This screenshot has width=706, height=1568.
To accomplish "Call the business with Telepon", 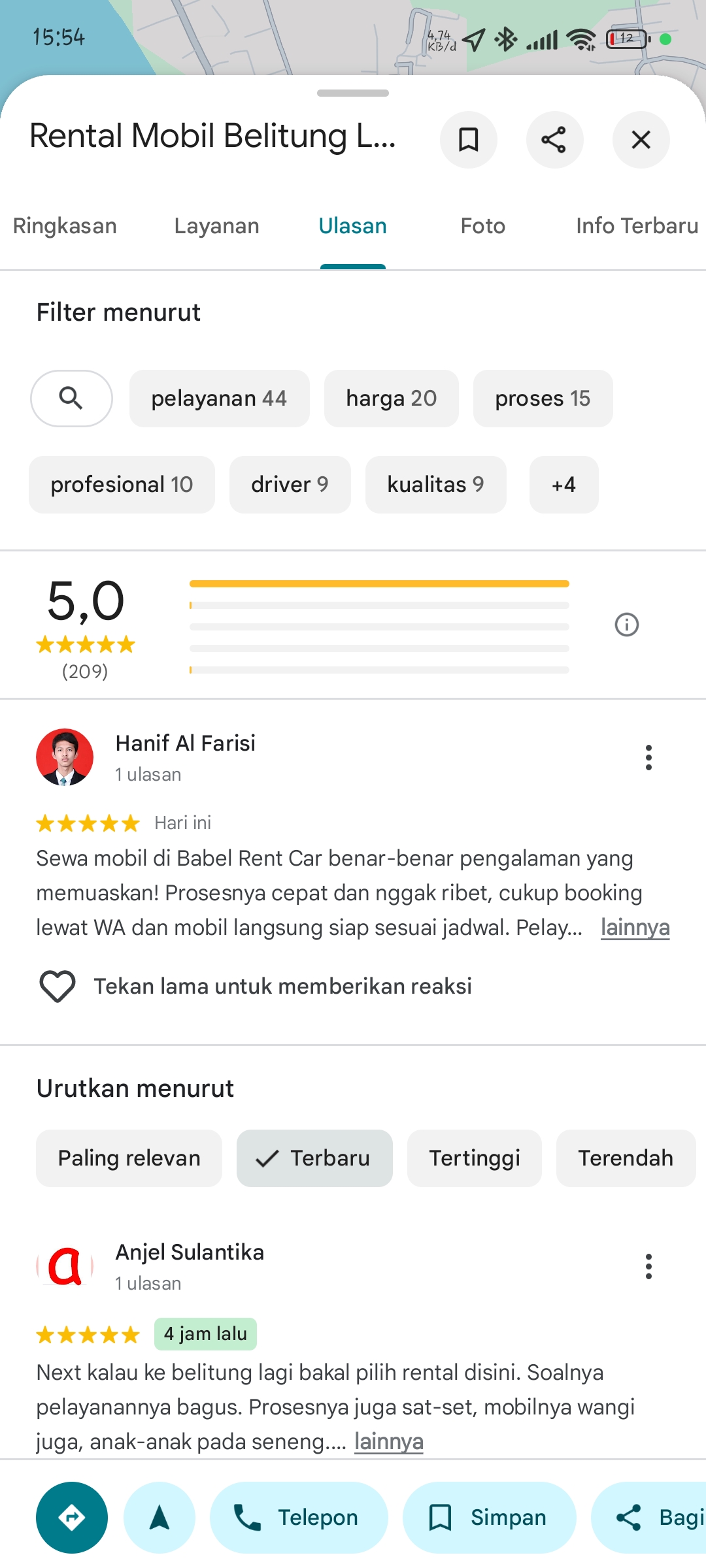I will 299,1517.
